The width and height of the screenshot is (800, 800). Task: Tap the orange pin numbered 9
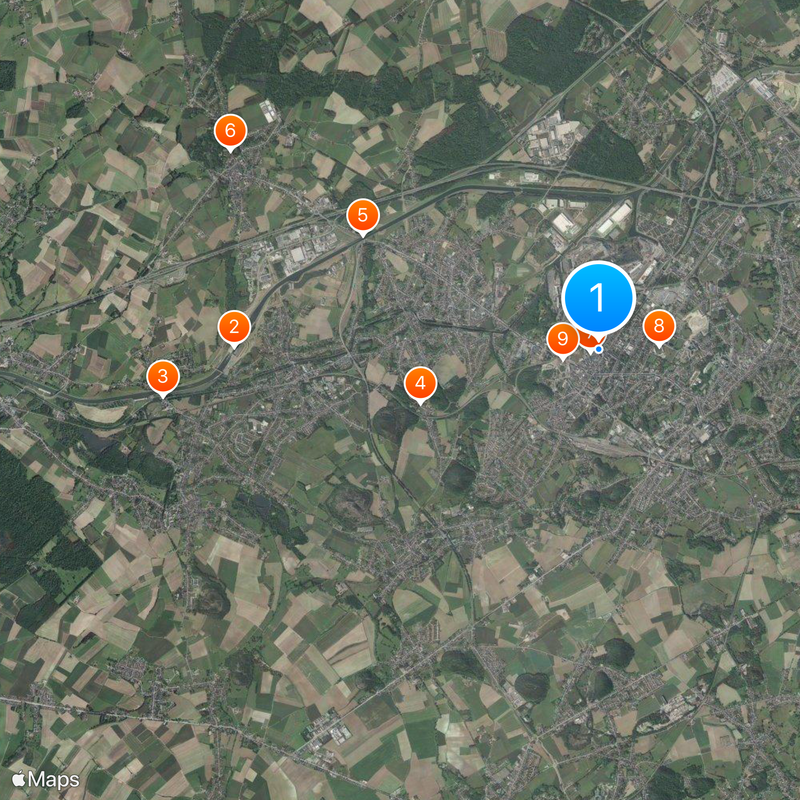coord(561,340)
